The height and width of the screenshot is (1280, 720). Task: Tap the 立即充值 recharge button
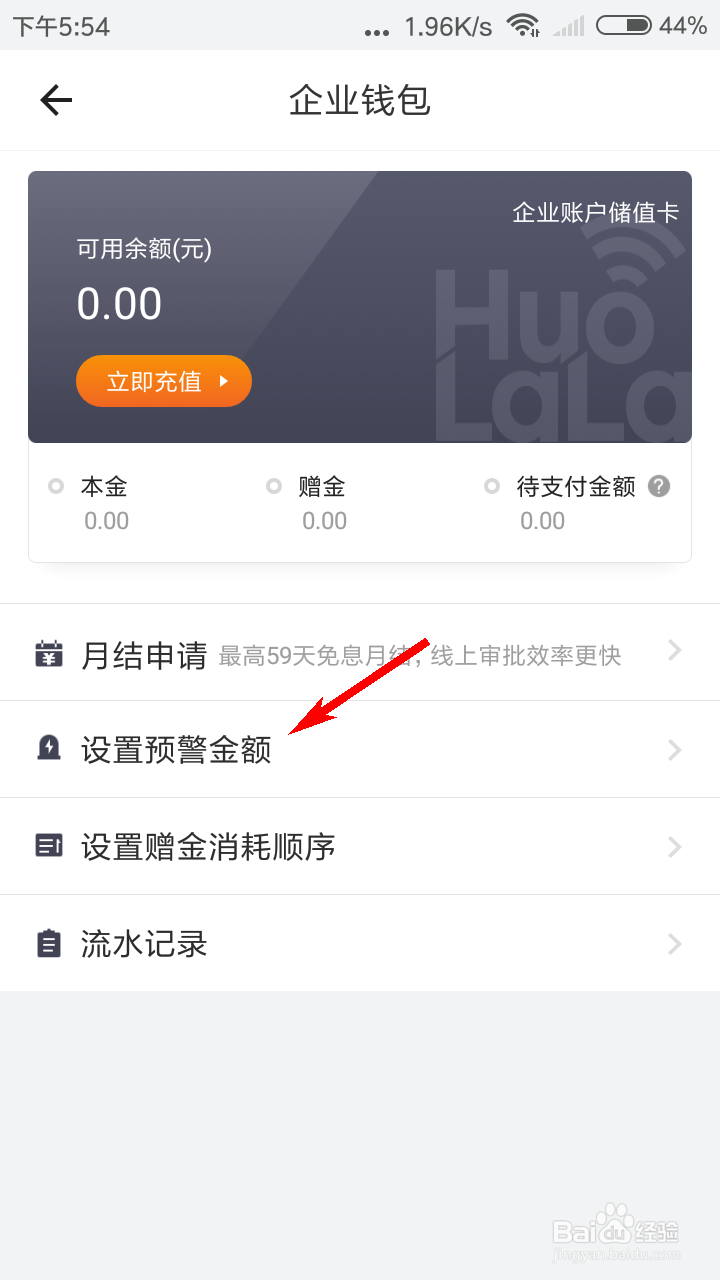(164, 381)
